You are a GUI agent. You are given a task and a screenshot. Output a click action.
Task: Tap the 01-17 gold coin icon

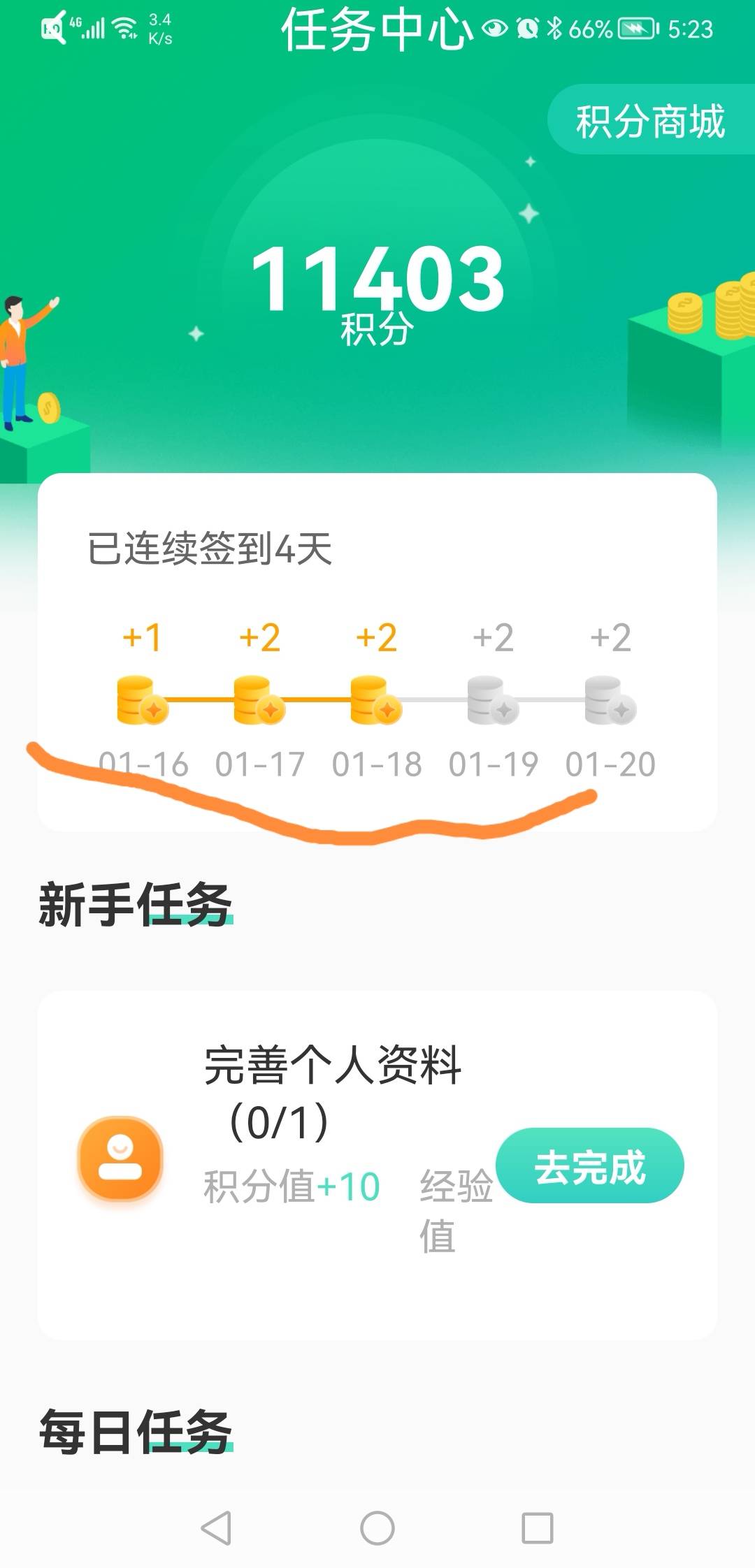point(259,702)
